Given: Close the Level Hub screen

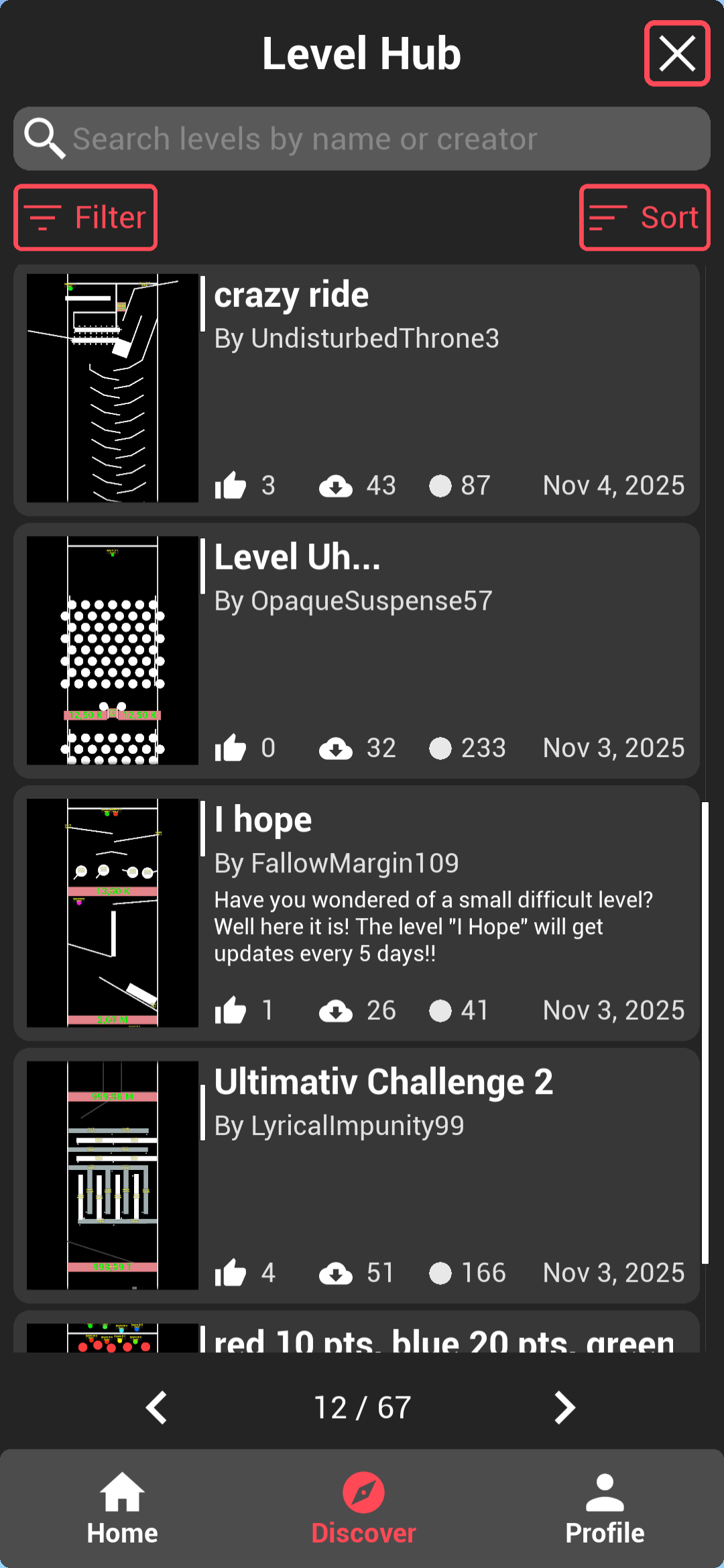Looking at the screenshot, I should (677, 54).
